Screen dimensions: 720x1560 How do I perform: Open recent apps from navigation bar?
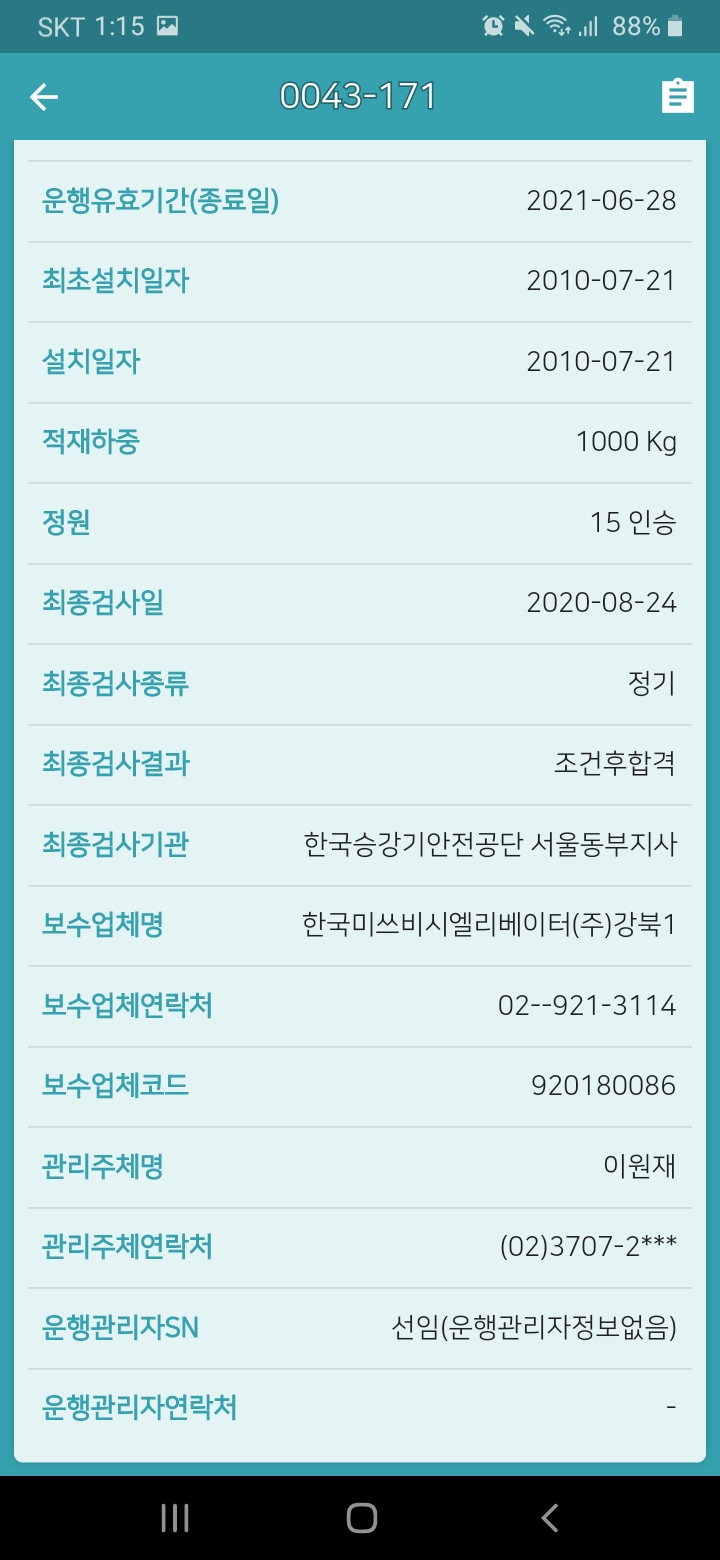click(175, 1518)
